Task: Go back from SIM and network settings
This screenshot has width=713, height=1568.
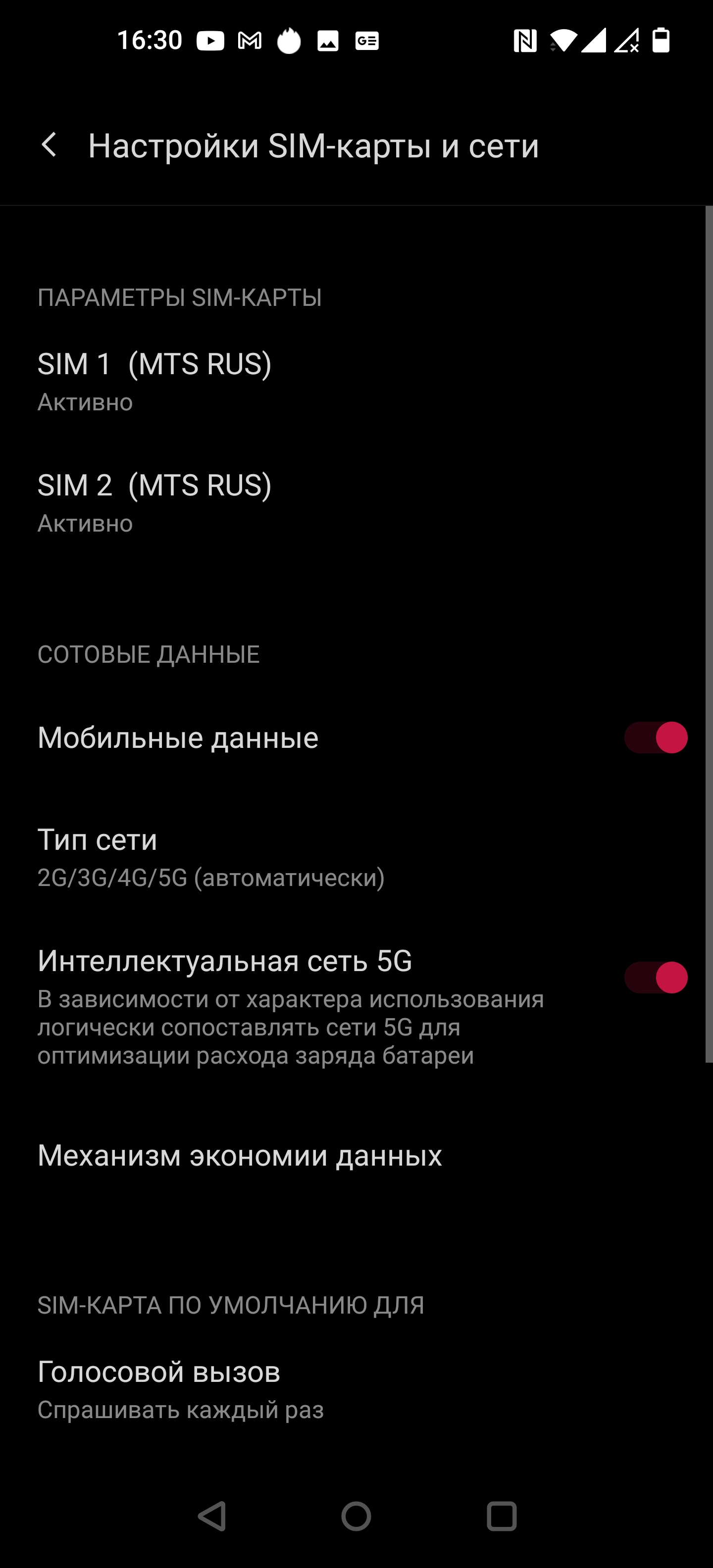Action: pos(49,146)
